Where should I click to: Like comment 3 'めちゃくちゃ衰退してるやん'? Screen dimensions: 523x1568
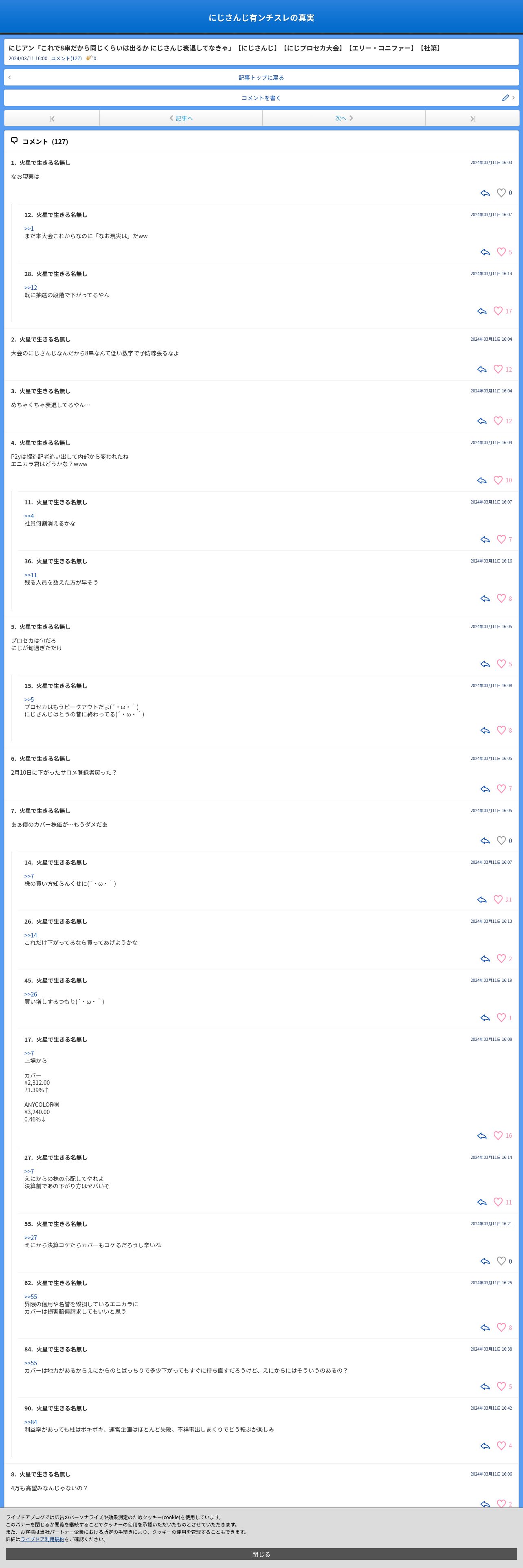(x=498, y=421)
